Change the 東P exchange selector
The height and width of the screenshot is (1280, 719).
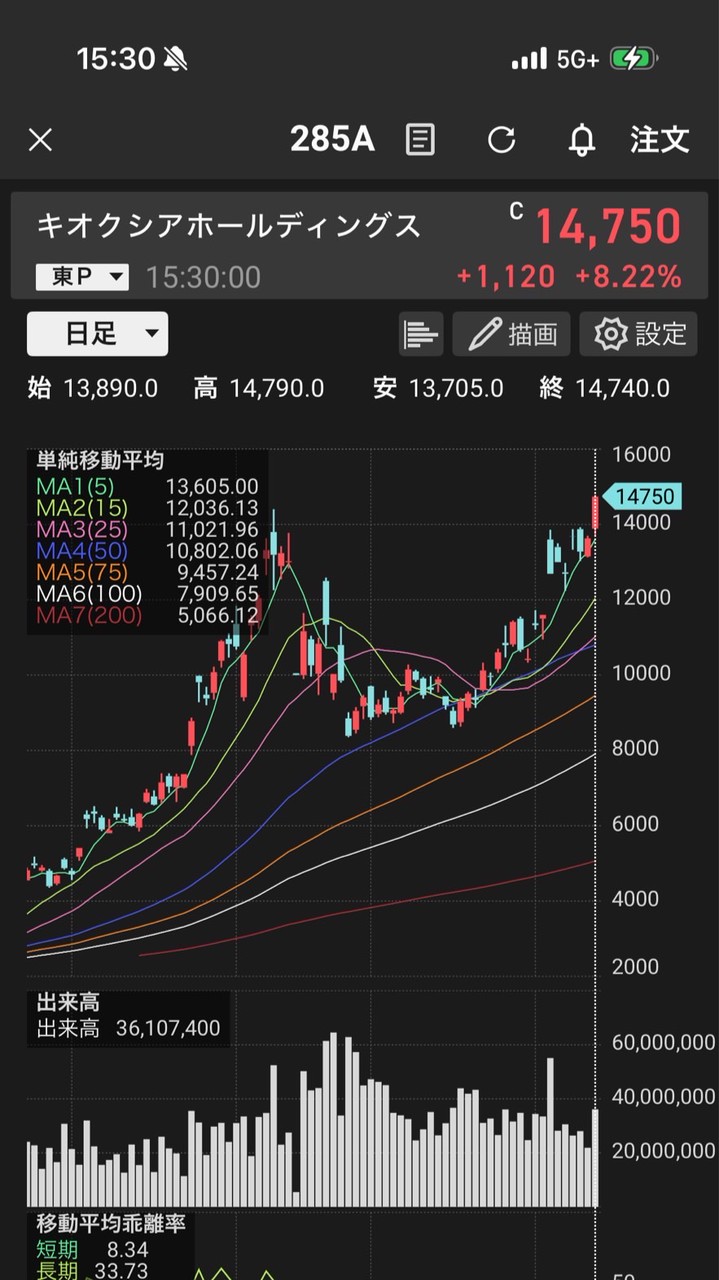[82, 277]
